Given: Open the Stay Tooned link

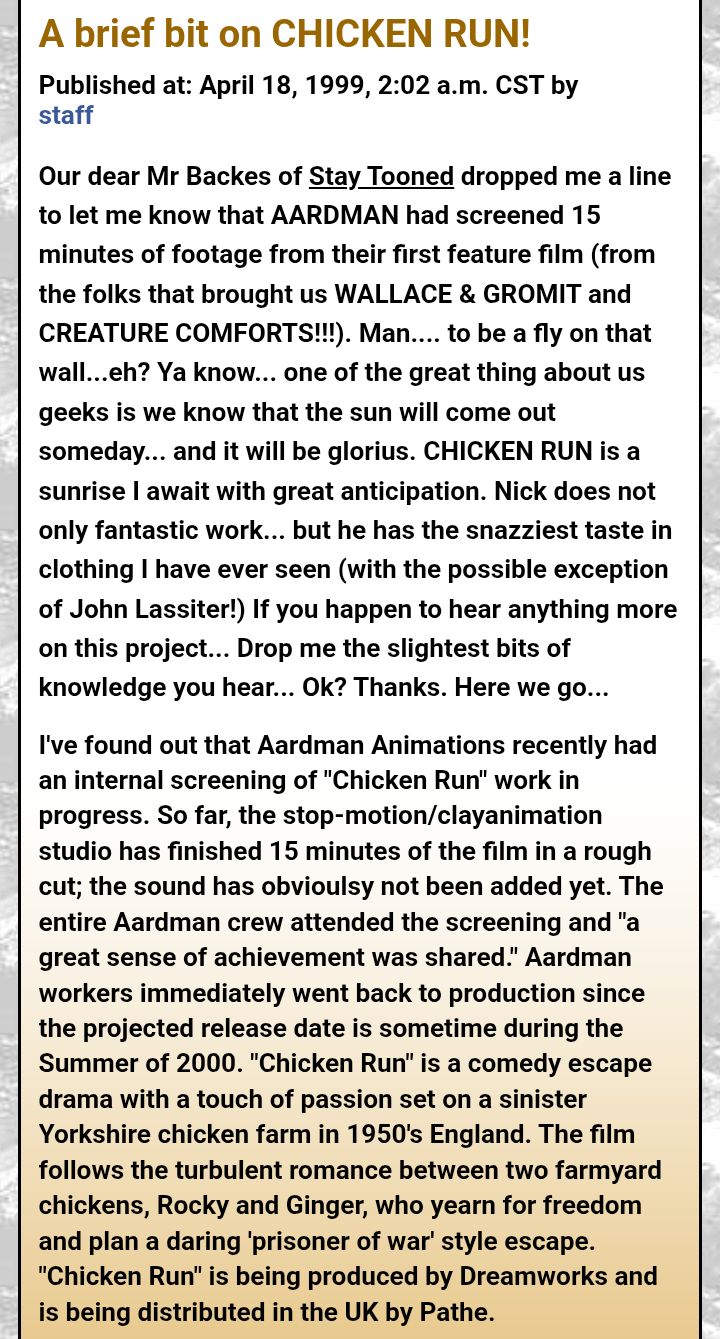Looking at the screenshot, I should 381,176.
